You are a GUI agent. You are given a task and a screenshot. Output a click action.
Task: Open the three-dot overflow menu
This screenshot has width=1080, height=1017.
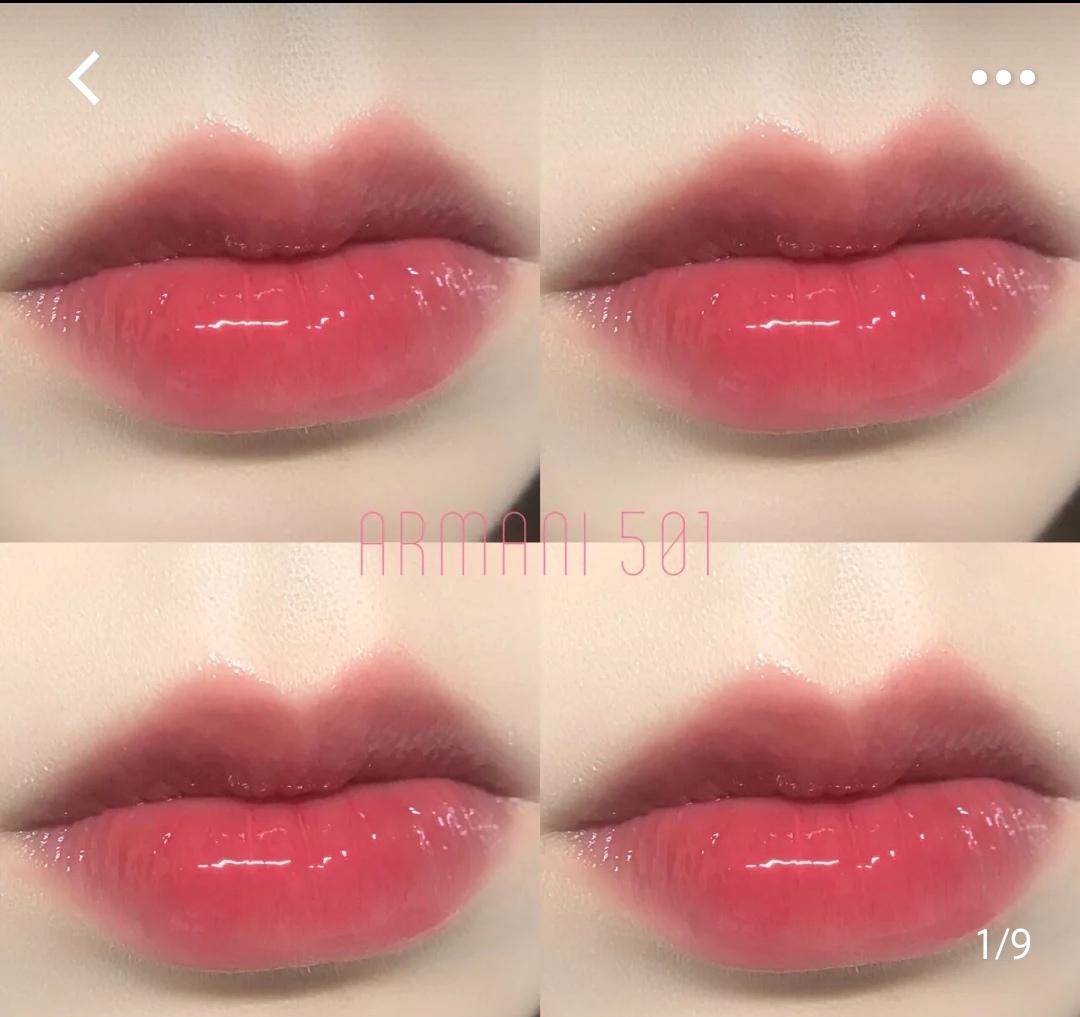[x=1003, y=78]
